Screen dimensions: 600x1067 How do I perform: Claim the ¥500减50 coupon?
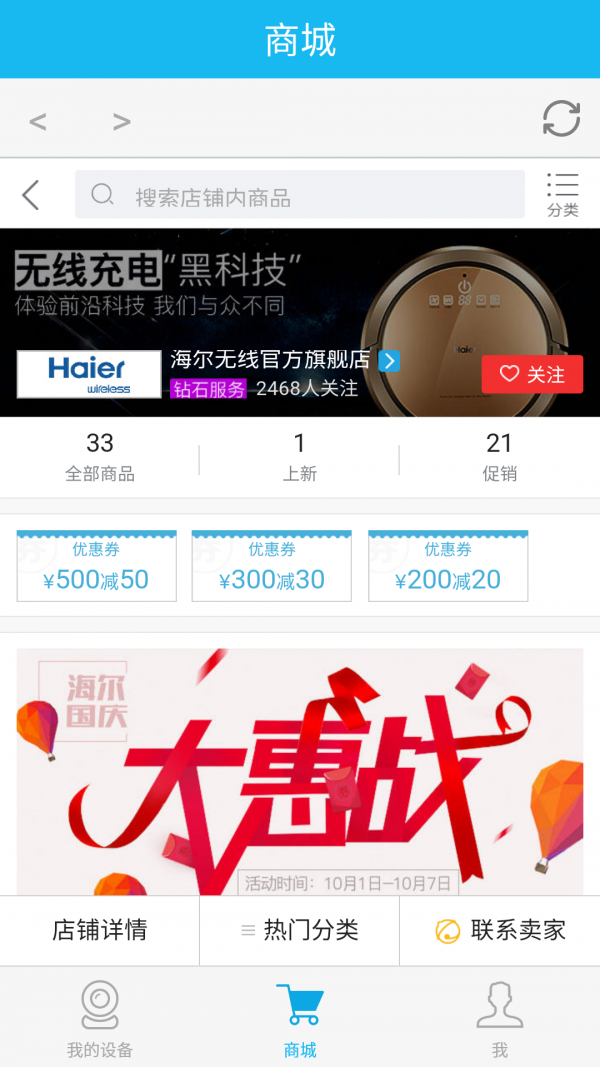click(97, 567)
